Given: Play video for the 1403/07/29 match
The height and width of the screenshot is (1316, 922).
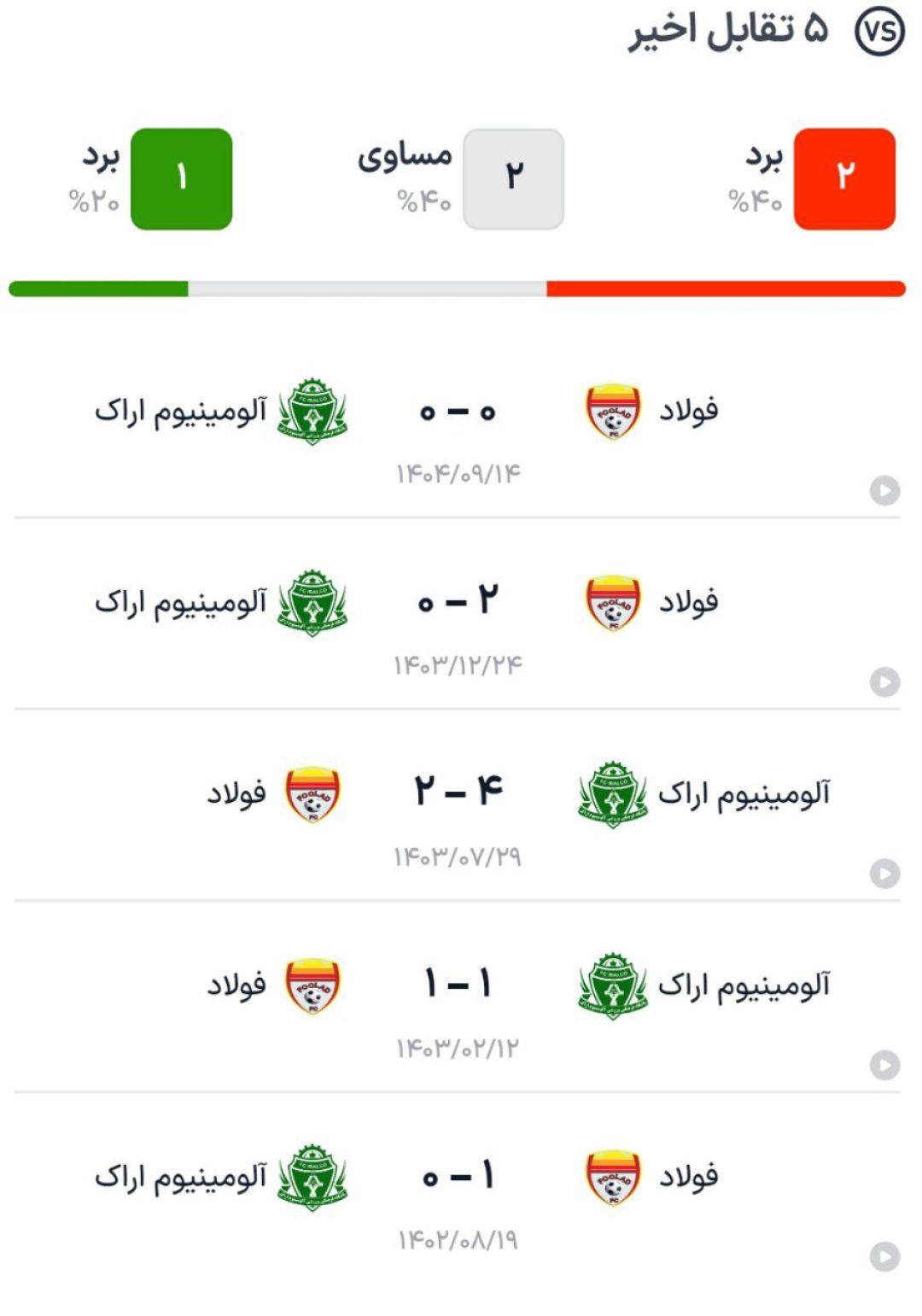Looking at the screenshot, I should point(884,873).
